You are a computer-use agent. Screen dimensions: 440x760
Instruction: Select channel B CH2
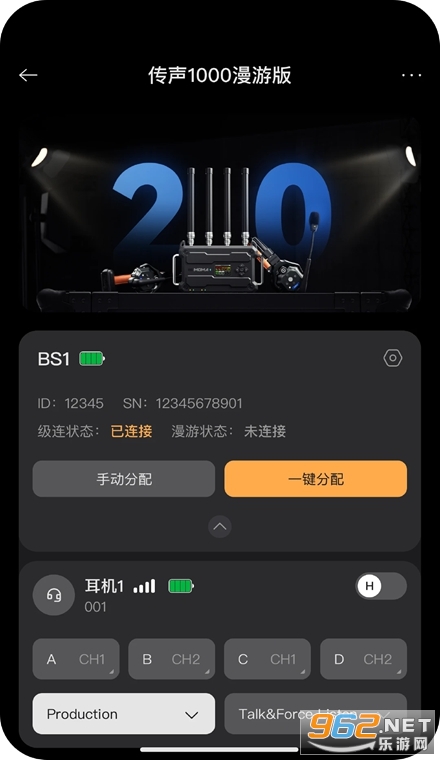tap(172, 659)
